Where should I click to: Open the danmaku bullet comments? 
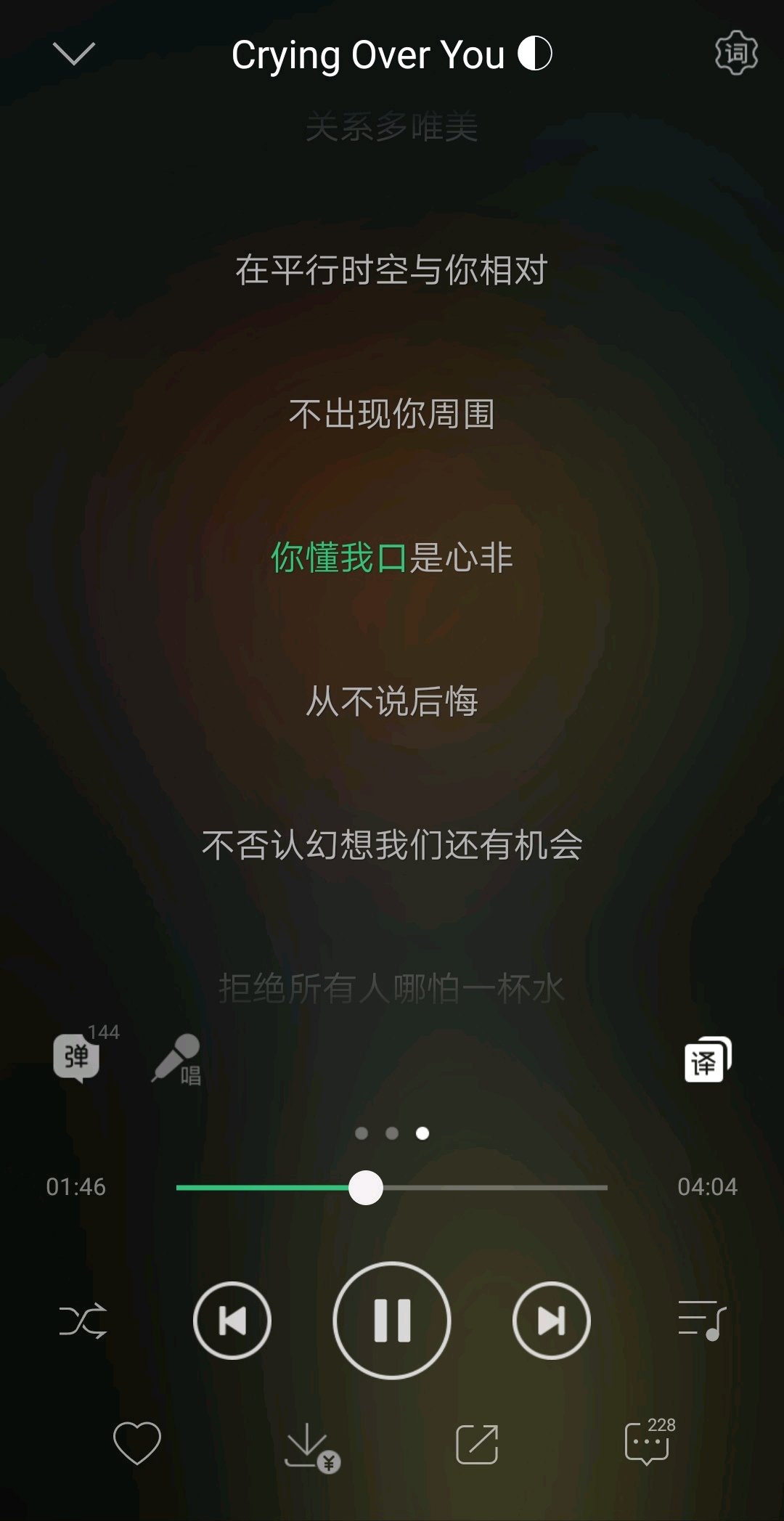(78, 1058)
